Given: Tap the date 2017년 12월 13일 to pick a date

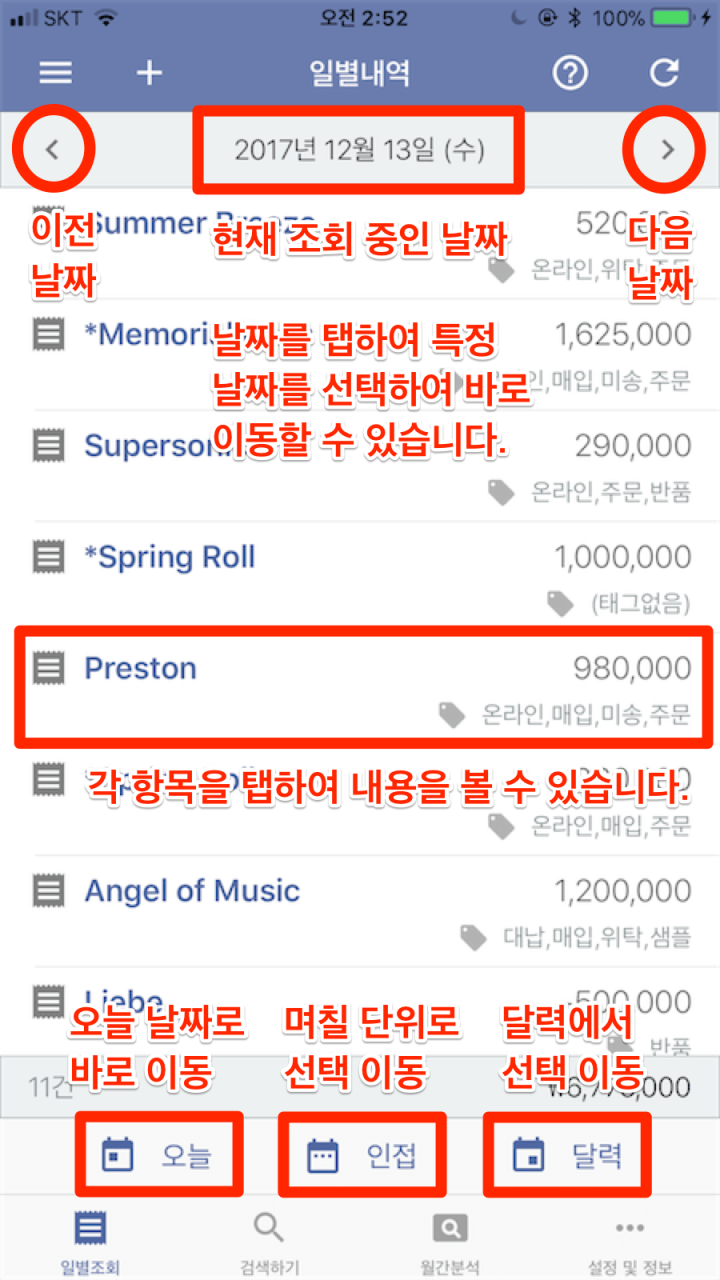Looking at the screenshot, I should tap(359, 150).
